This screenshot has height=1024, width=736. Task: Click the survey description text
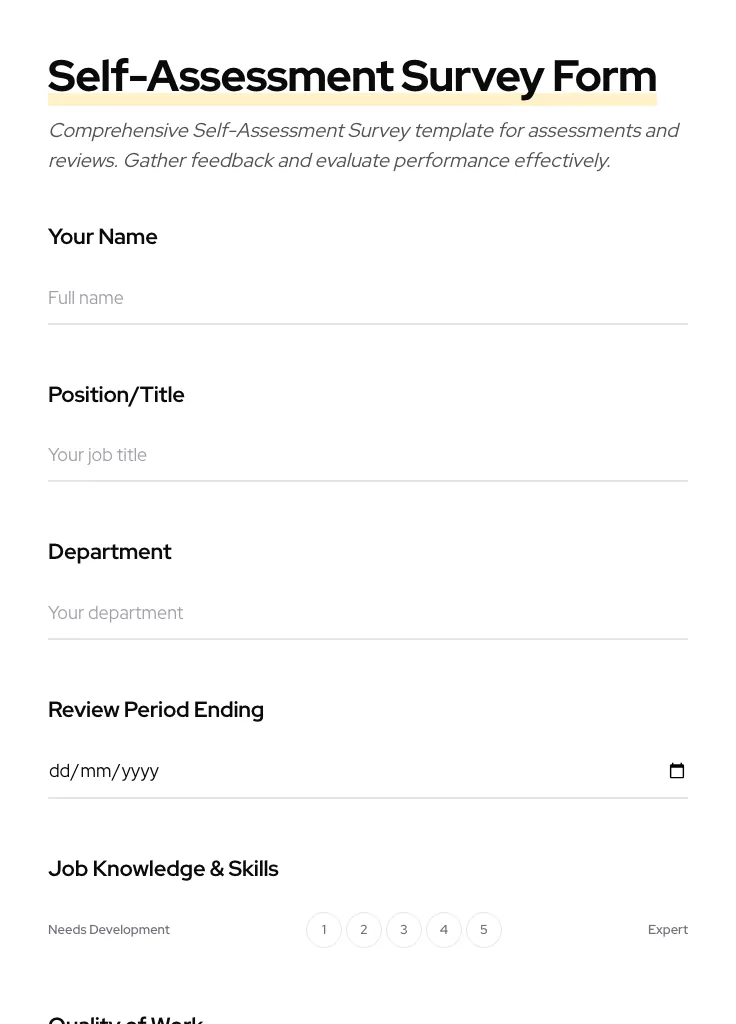364,144
